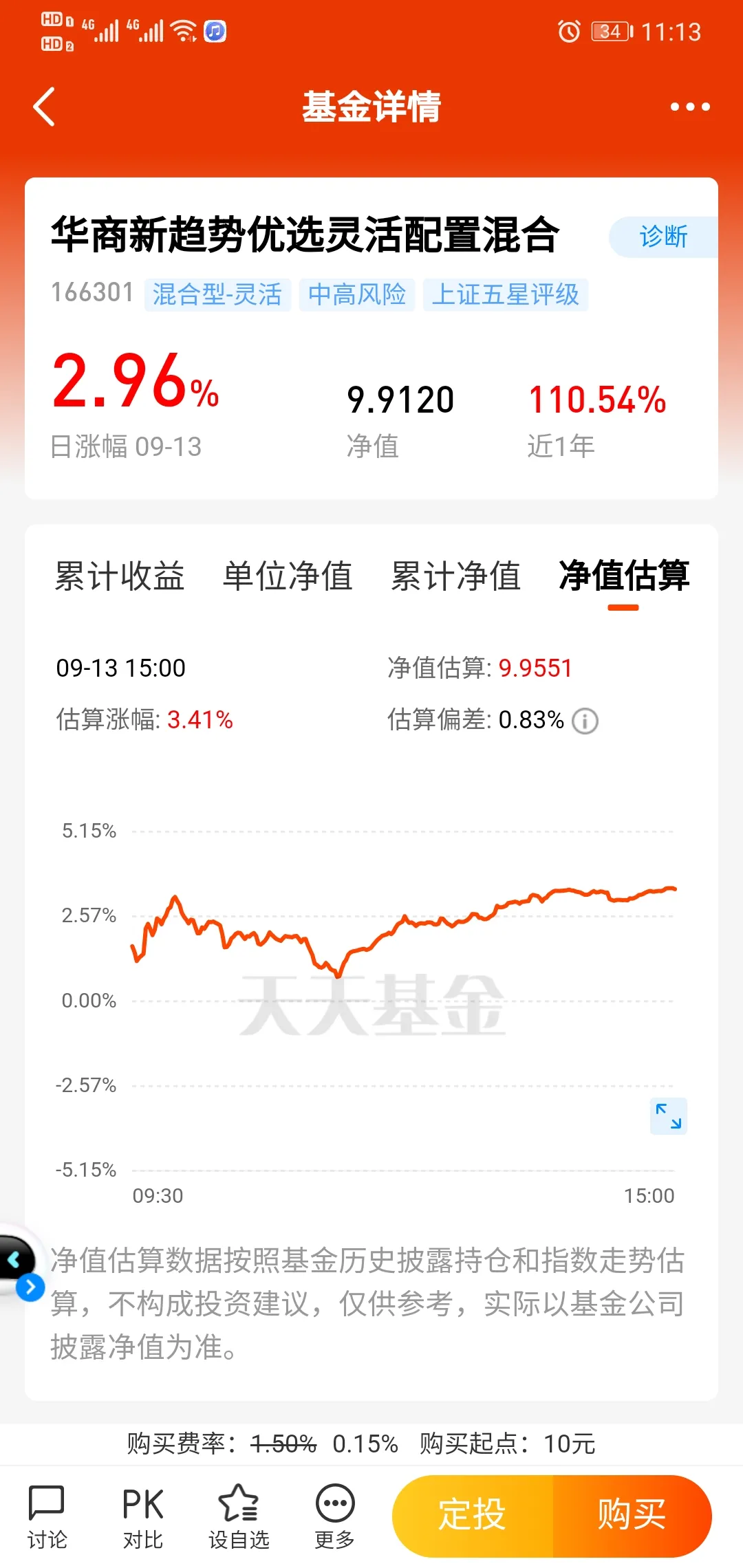This screenshot has height=1568, width=743.
Task: Switch to the 累计收益 tab
Action: (x=120, y=576)
